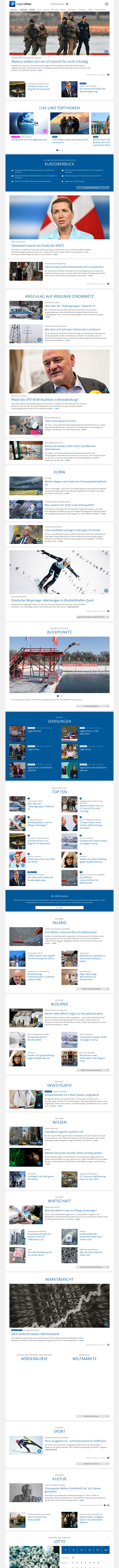Viewport: 119px width, 1568px height.
Task: Read Ukrainischer Geheimdienstchef will zurücktreten
Action: pyautogui.click(x=73, y=267)
